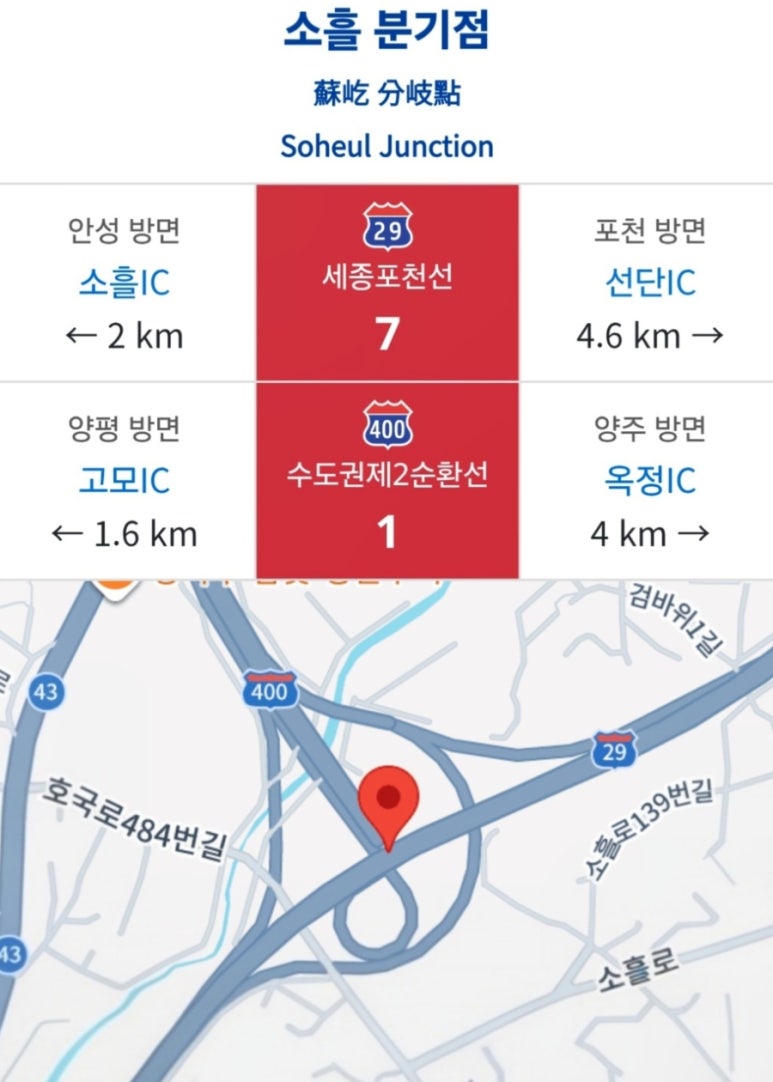Open the 선단IC link
The width and height of the screenshot is (773, 1082).
(649, 283)
